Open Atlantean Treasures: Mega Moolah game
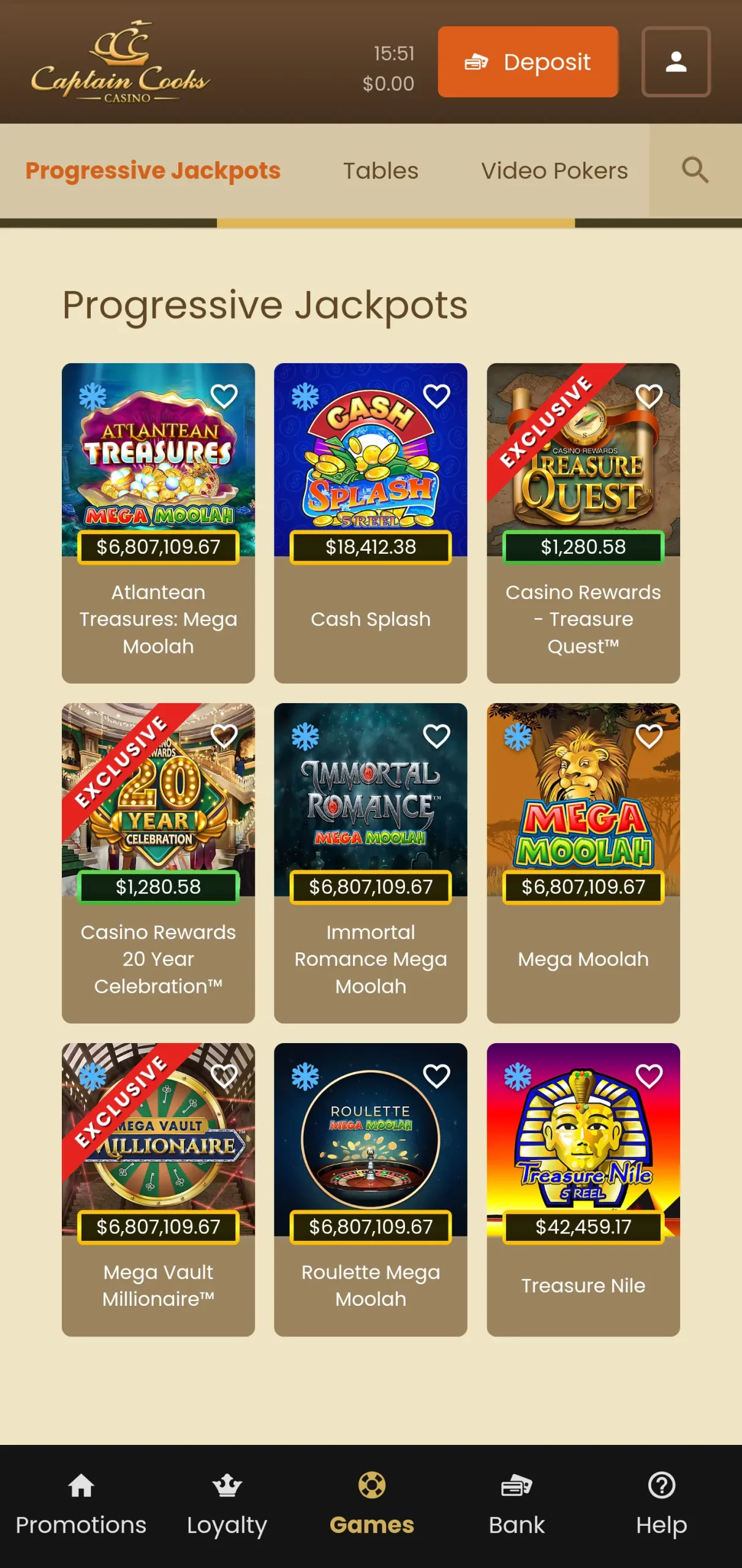The image size is (742, 1568). (158, 523)
